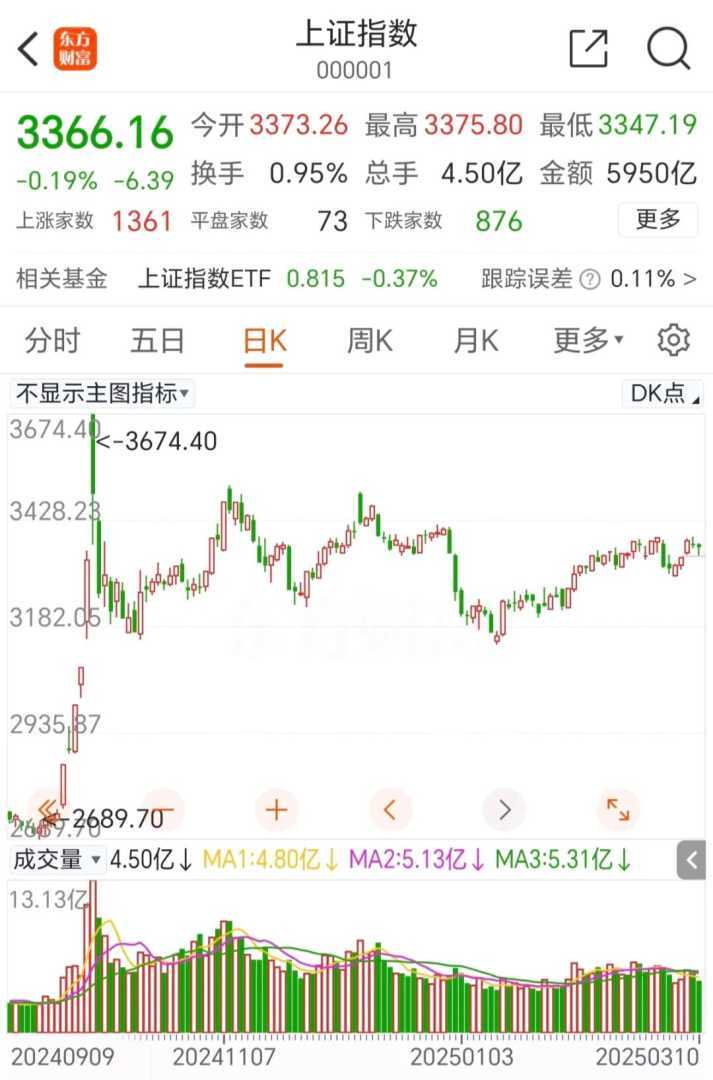The image size is (713, 1080).
Task: Switch to the 分时 tab
Action: (x=52, y=341)
